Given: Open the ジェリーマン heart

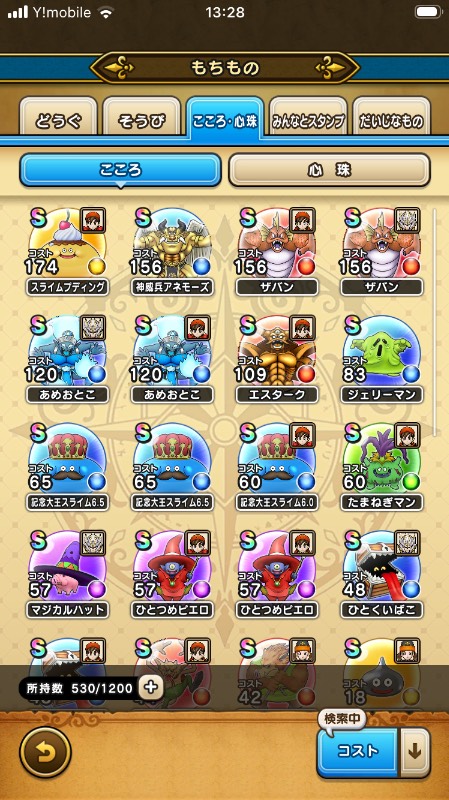Looking at the screenshot, I should tap(382, 359).
